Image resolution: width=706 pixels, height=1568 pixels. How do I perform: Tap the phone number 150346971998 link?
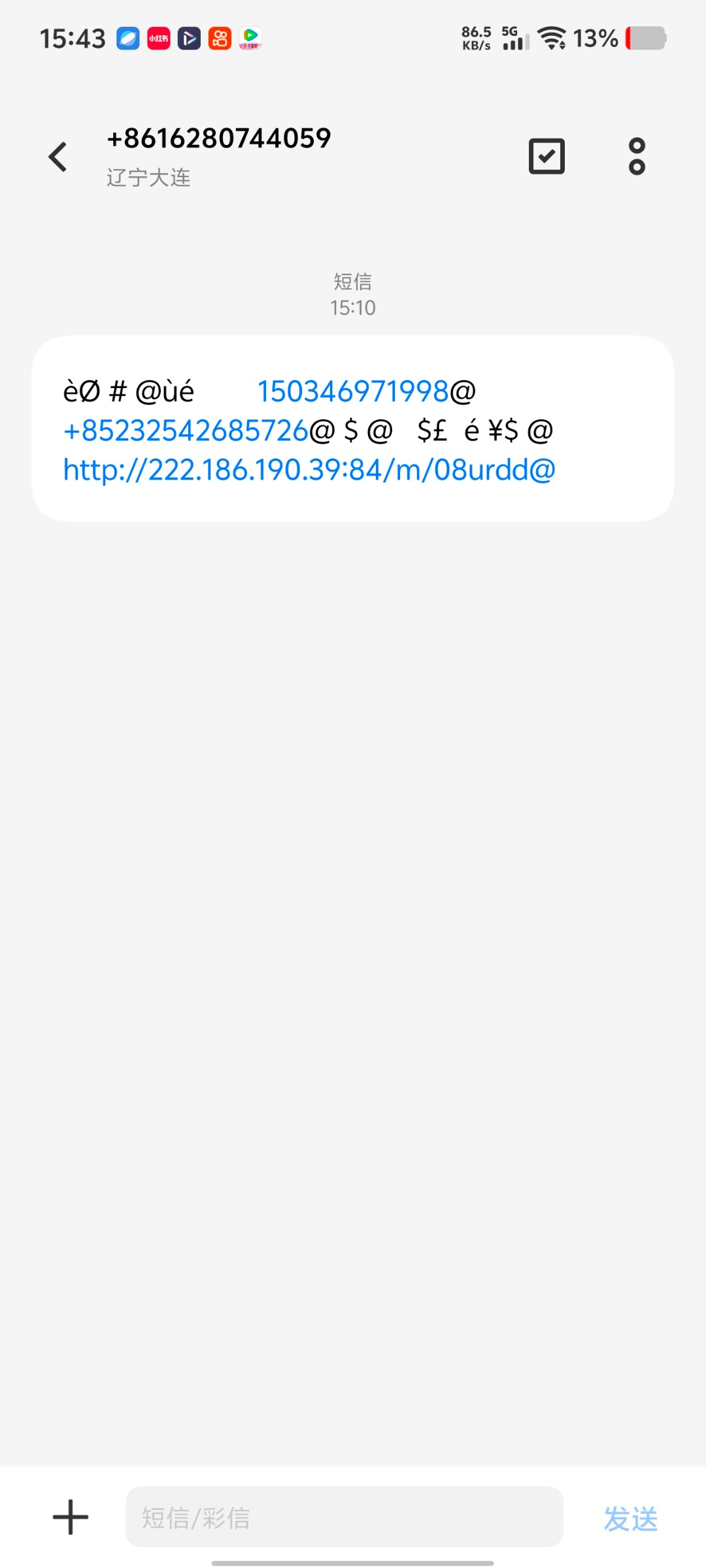[353, 392]
